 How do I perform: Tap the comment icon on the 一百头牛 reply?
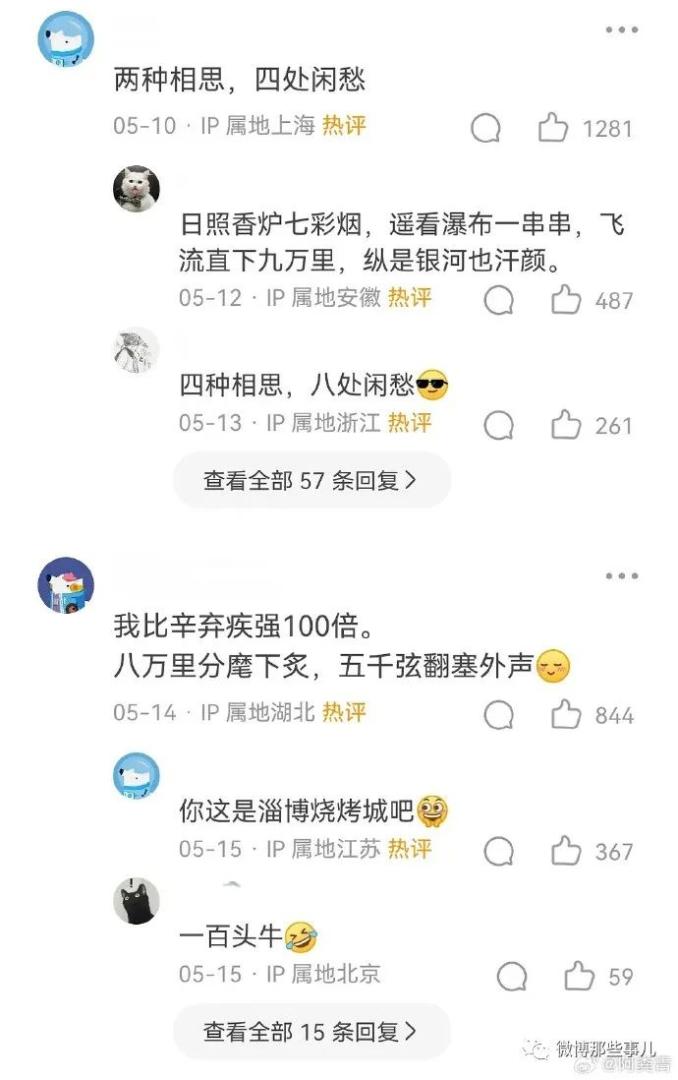coord(512,975)
